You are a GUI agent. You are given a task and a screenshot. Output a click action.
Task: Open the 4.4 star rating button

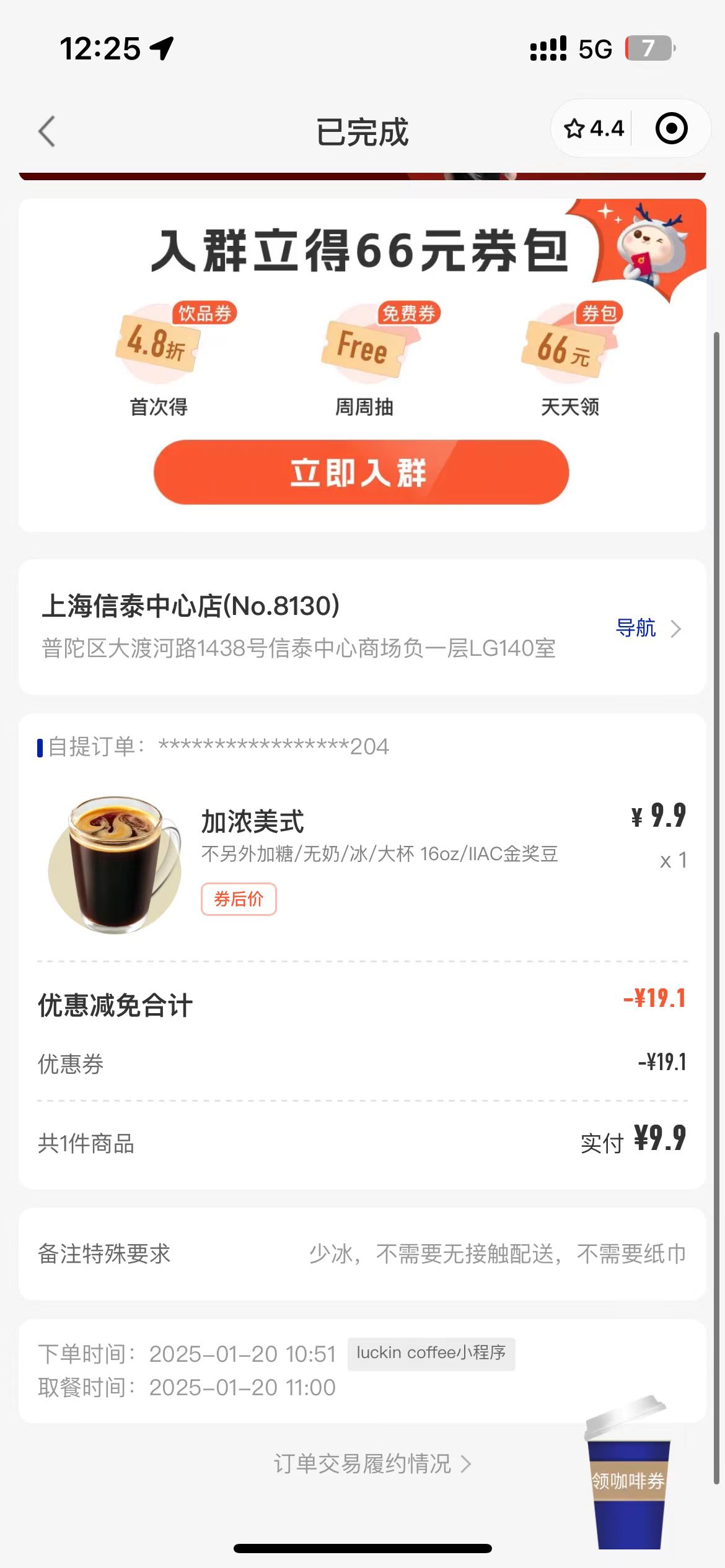point(593,129)
